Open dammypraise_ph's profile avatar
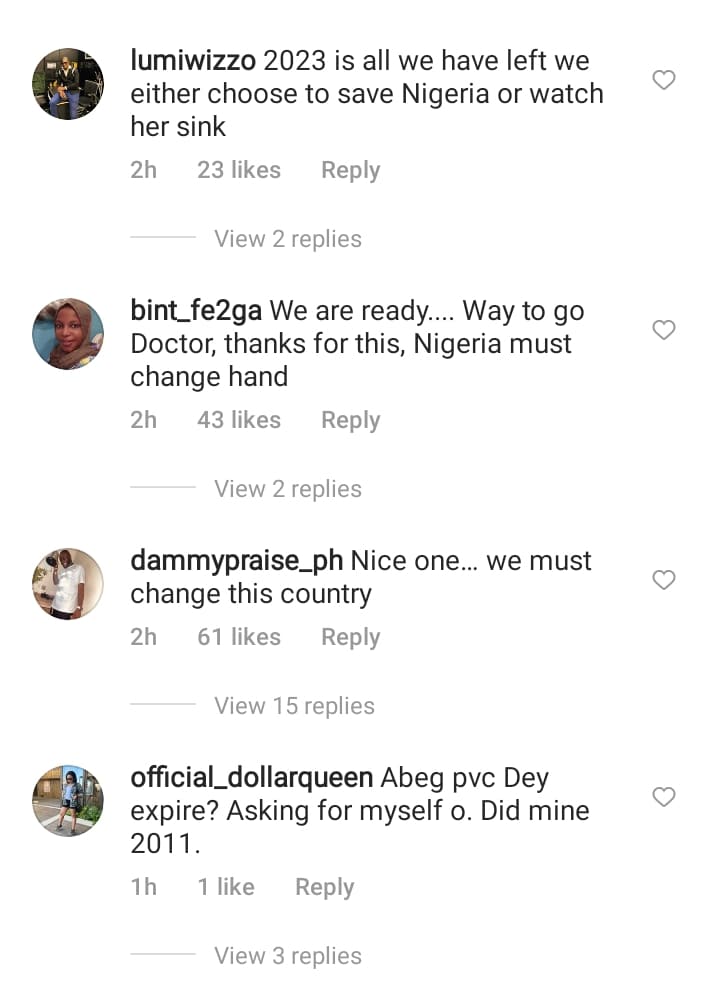 [68, 584]
